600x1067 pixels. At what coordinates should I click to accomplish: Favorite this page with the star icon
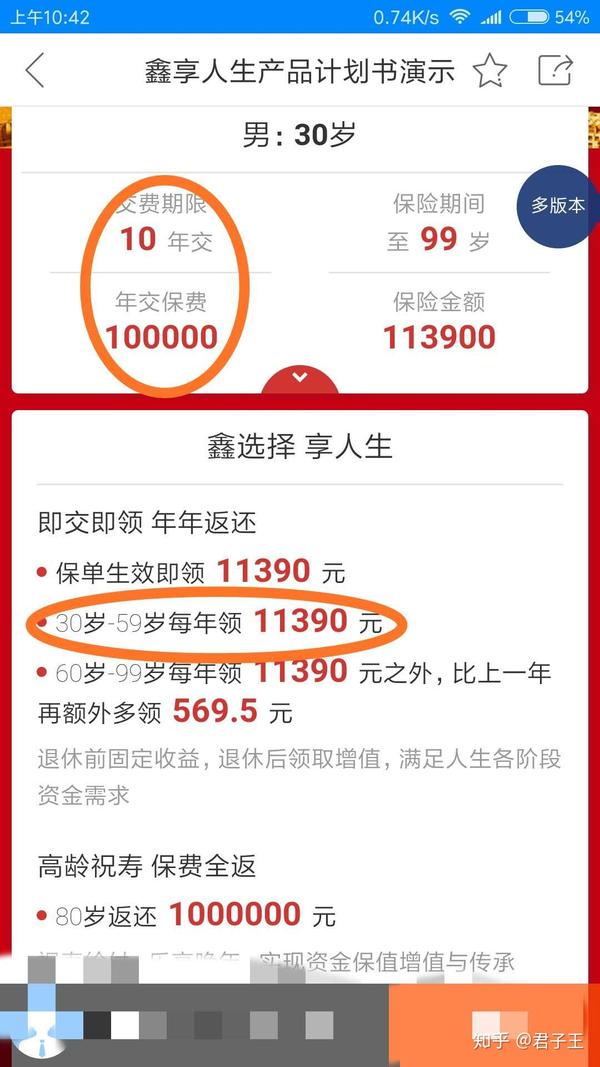[x=490, y=71]
